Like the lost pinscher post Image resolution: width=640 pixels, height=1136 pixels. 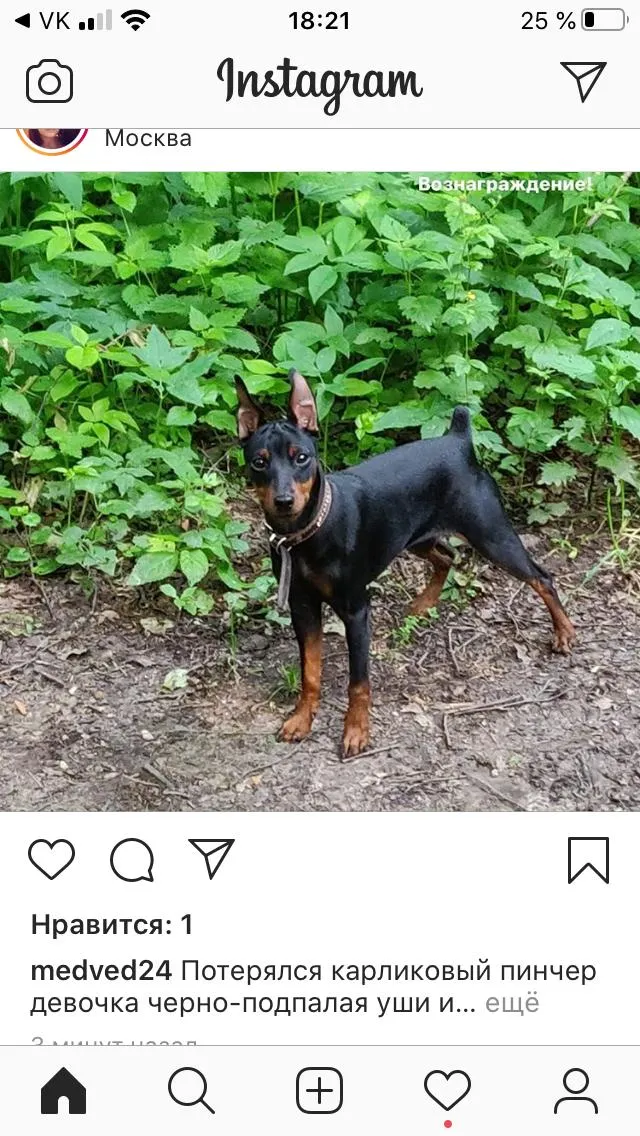(x=51, y=860)
